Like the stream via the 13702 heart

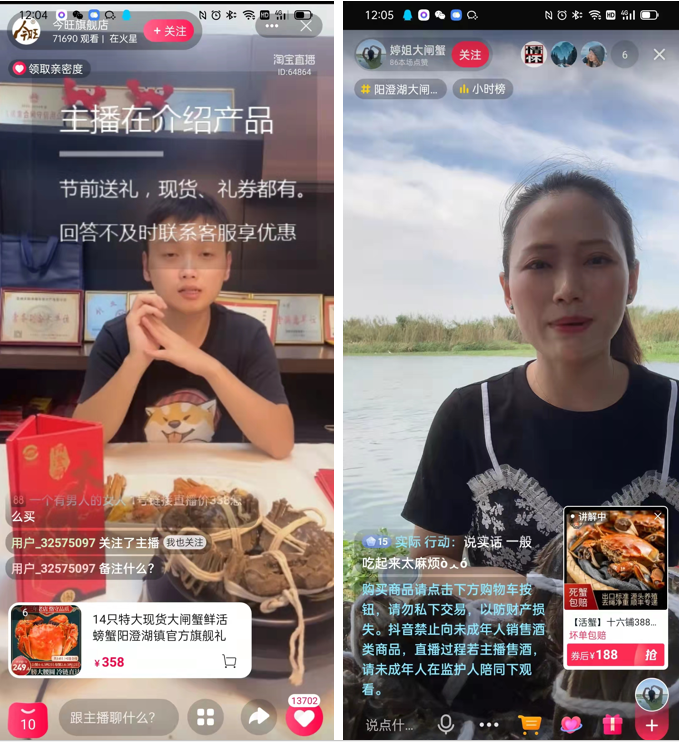click(x=304, y=718)
